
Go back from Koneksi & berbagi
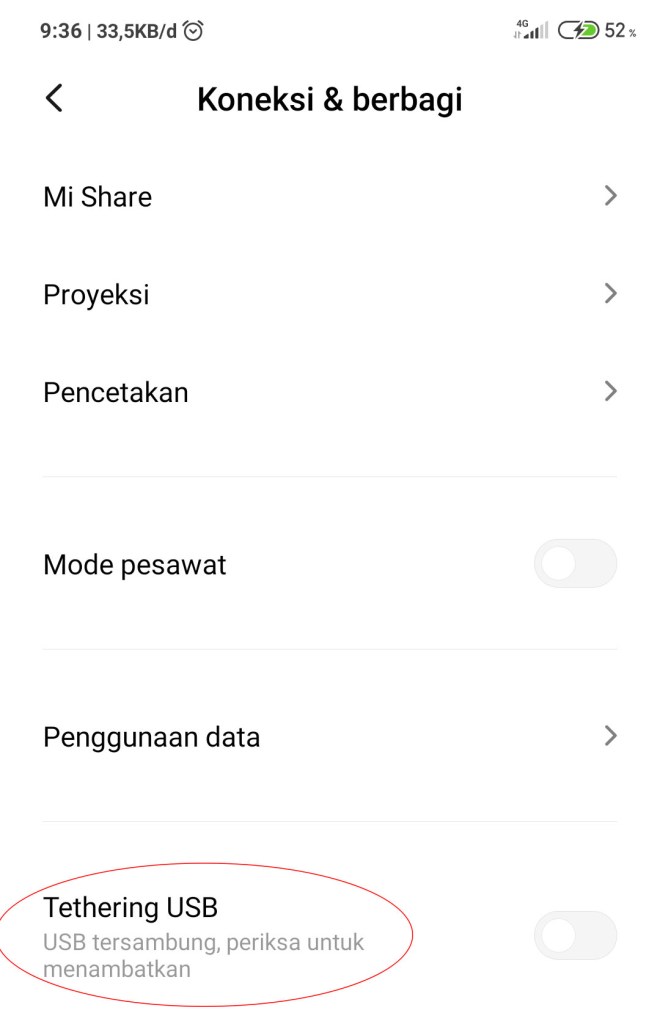[x=54, y=98]
